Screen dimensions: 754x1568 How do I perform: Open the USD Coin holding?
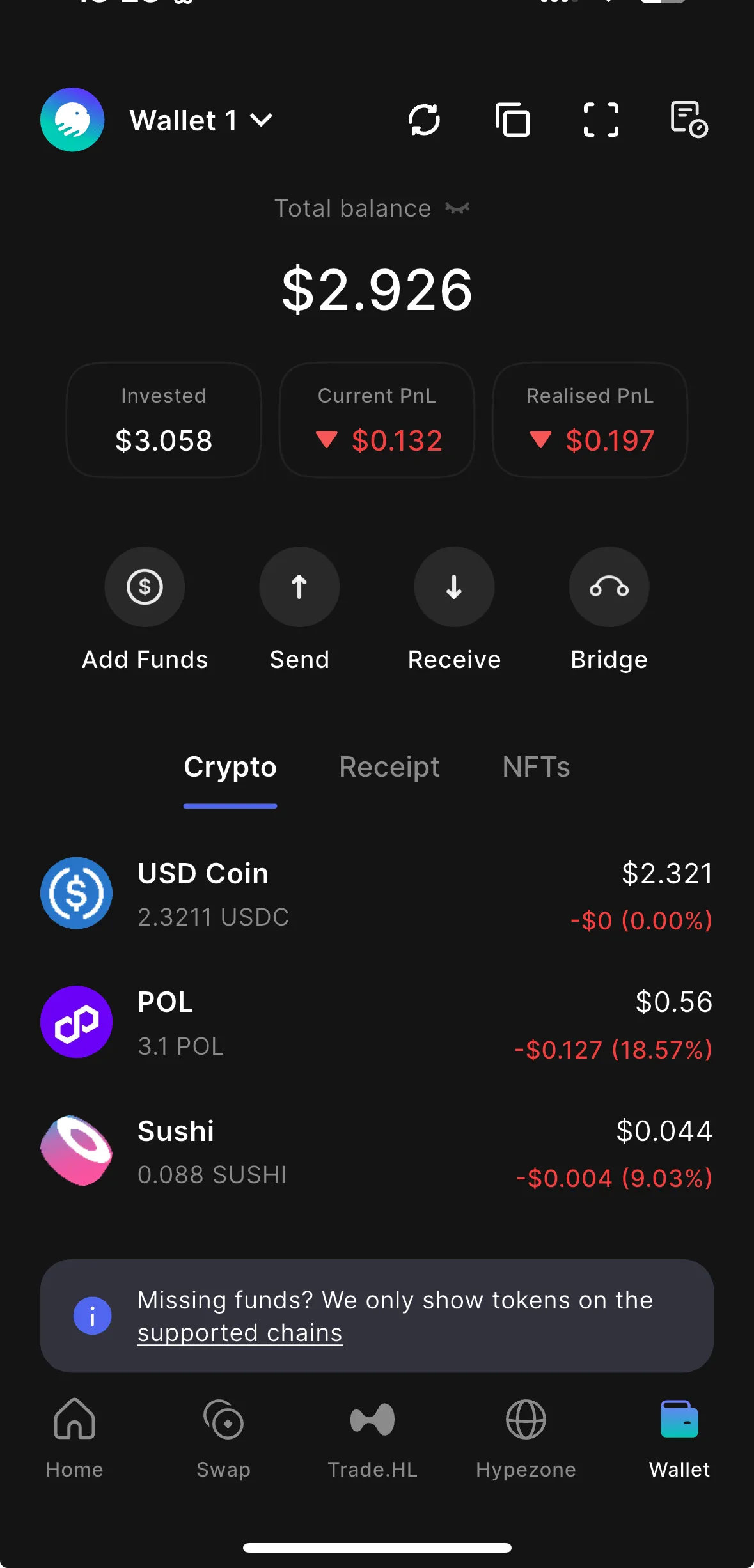point(377,894)
